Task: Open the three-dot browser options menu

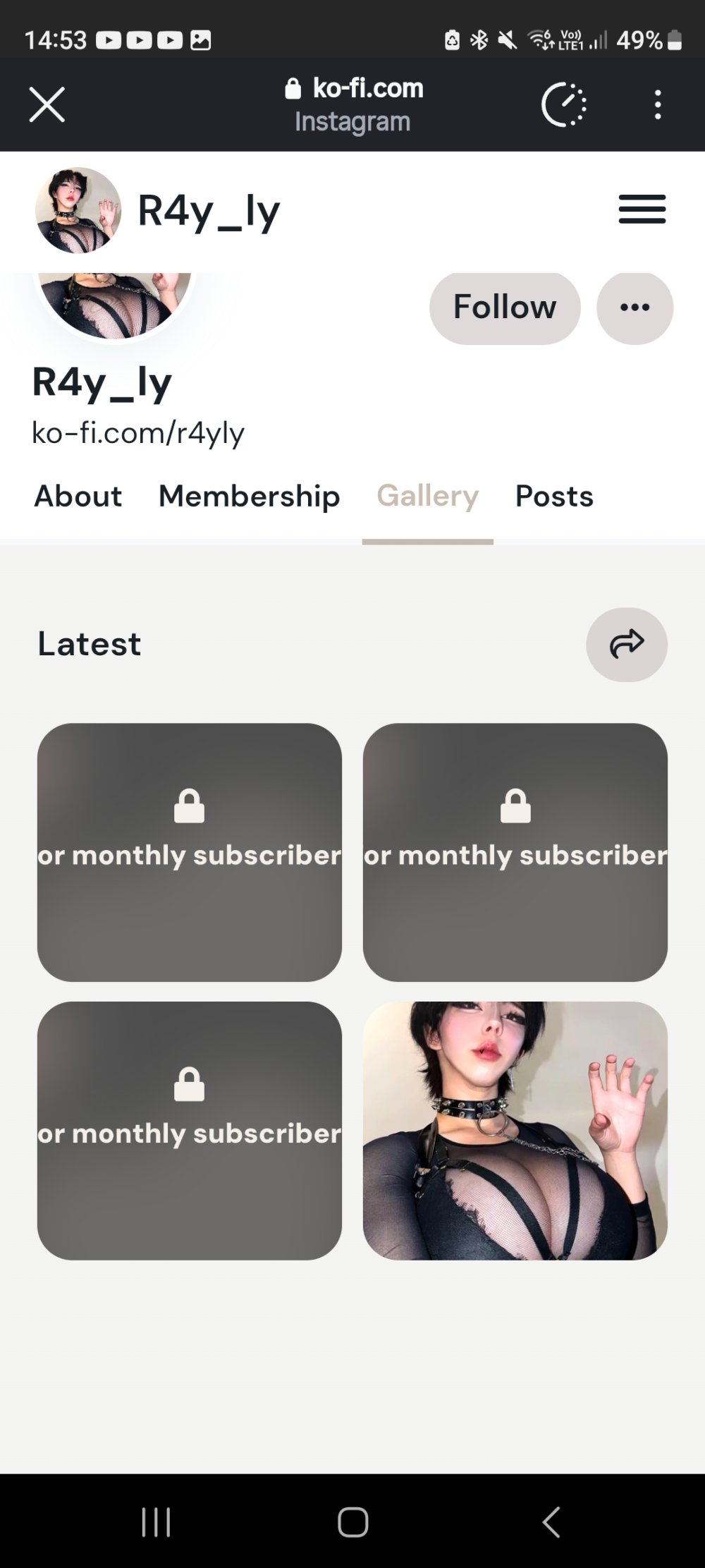Action: [658, 104]
